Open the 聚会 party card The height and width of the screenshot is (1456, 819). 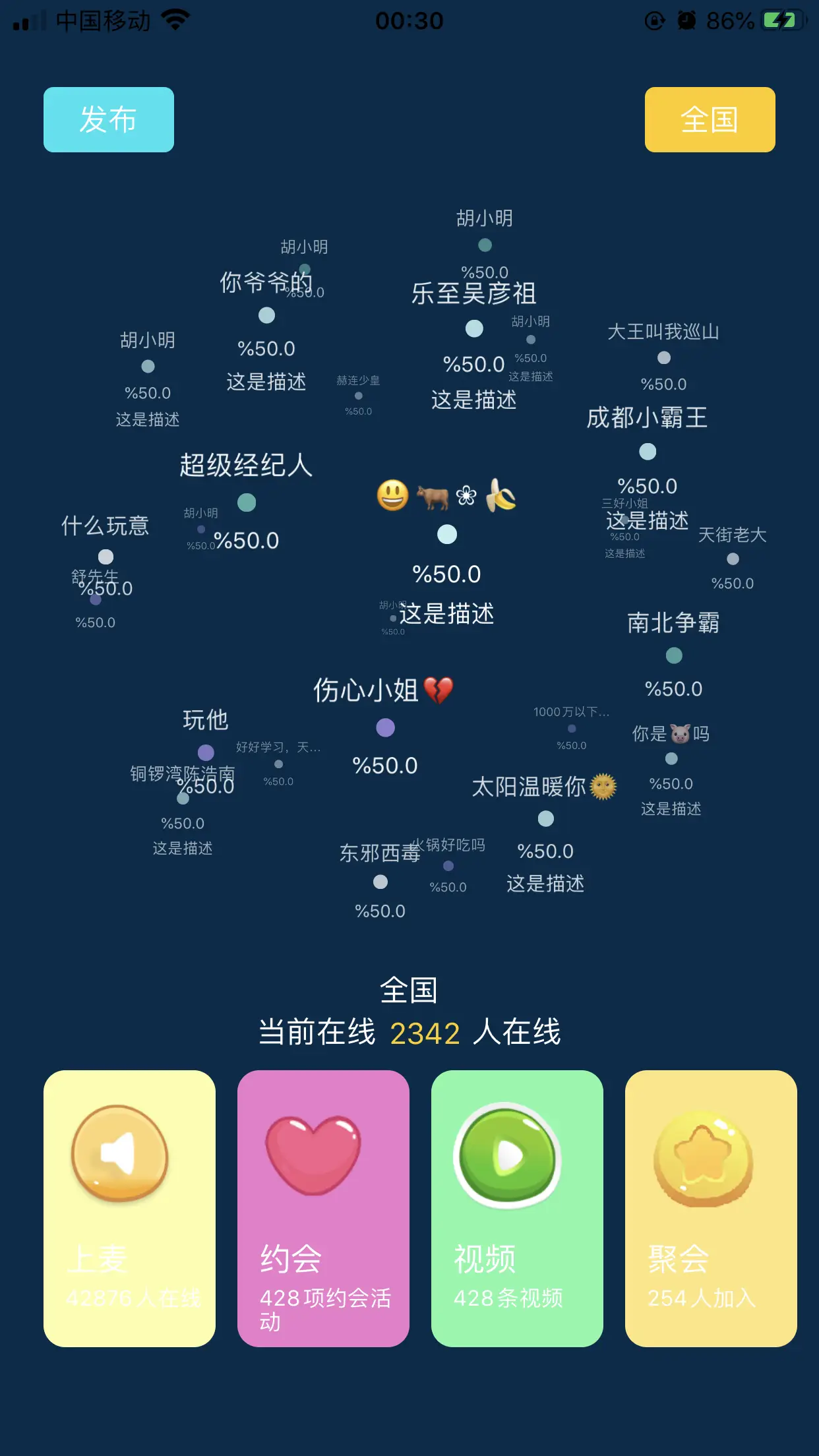[x=711, y=1208]
